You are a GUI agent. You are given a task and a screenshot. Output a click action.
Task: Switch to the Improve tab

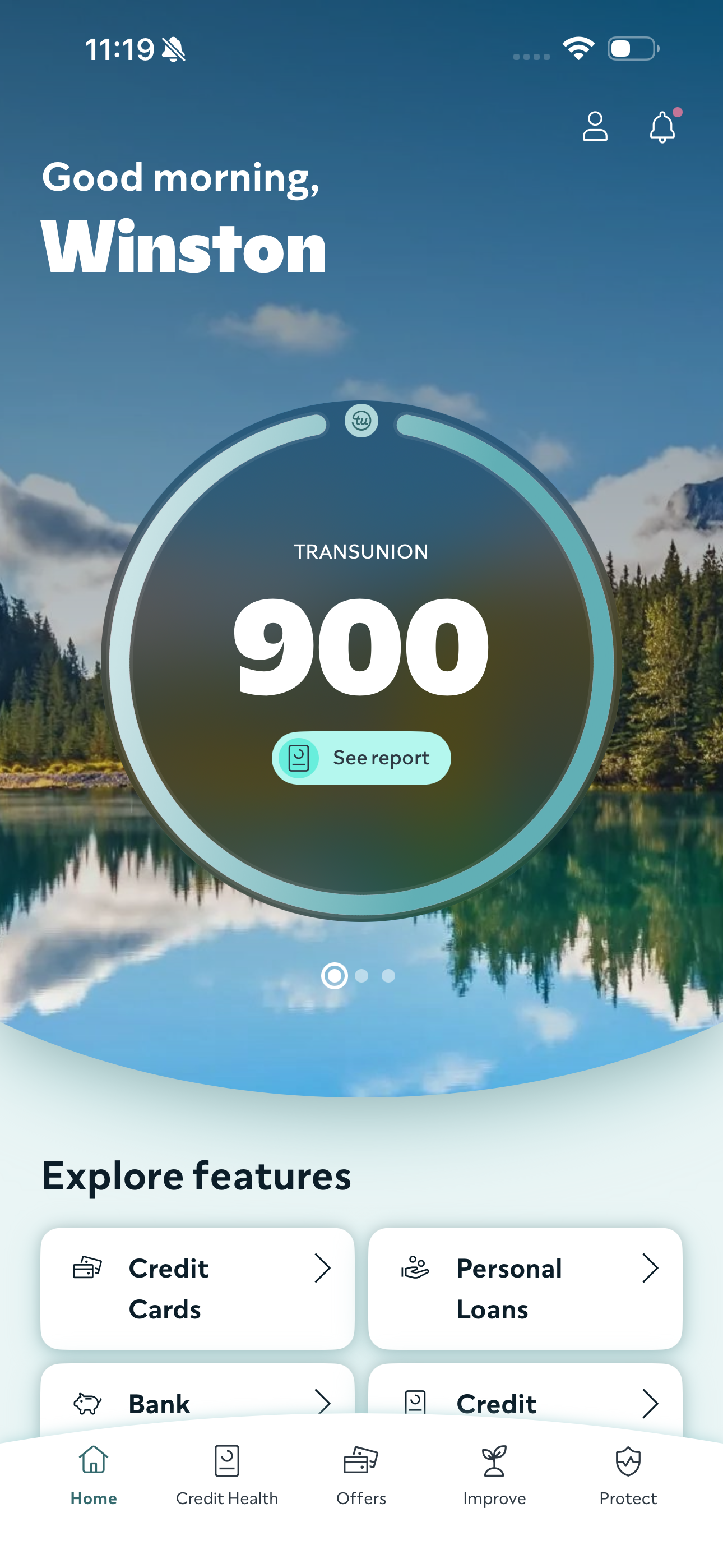point(494,1475)
